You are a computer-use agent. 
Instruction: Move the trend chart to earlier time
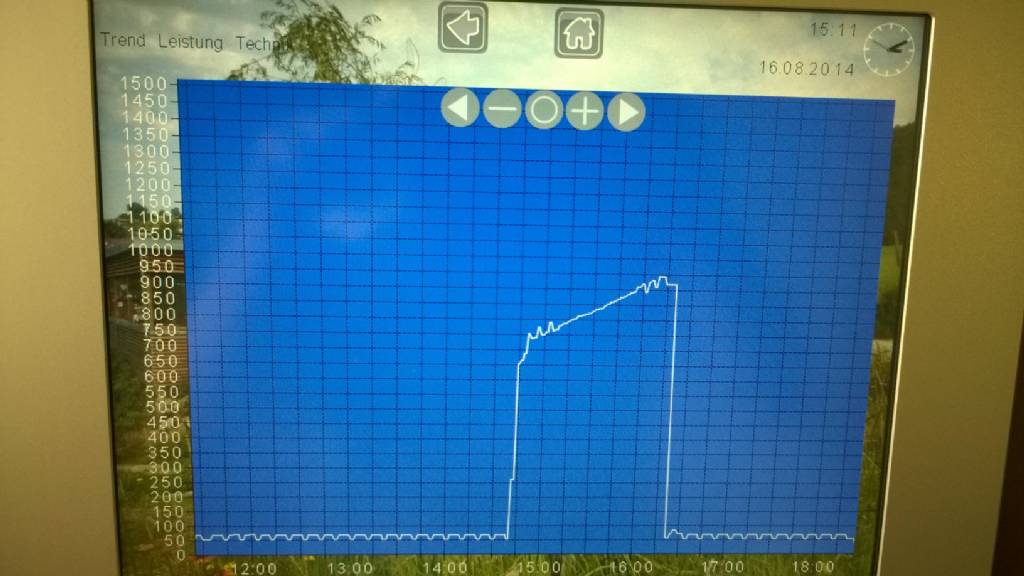coord(459,109)
